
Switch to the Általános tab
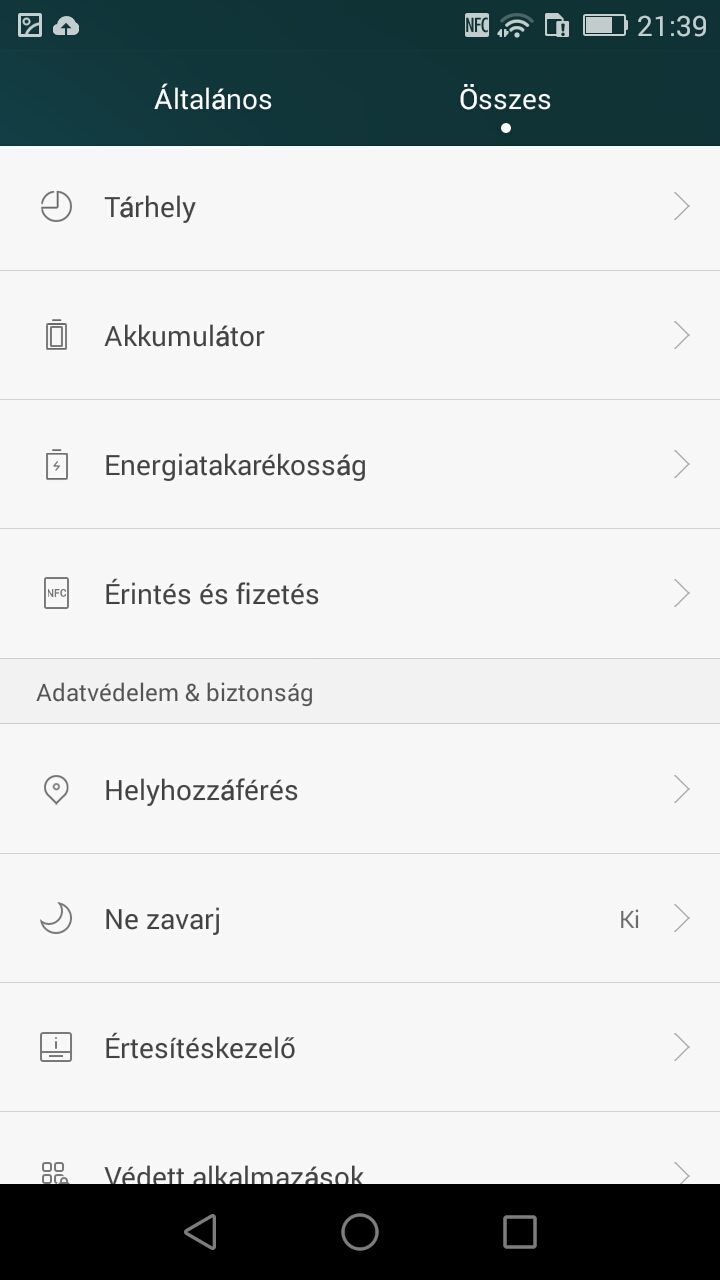(213, 100)
